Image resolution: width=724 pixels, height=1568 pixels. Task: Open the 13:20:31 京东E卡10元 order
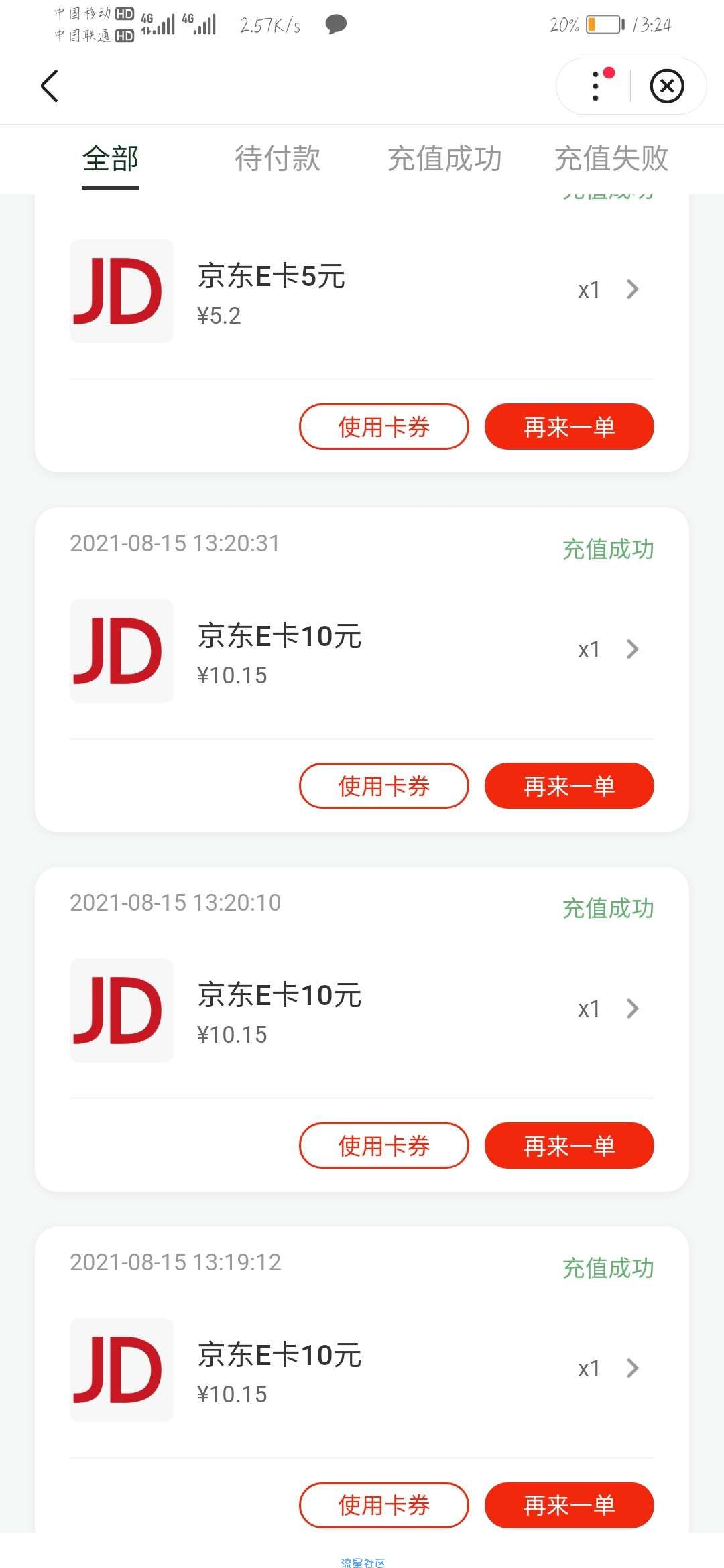362,651
